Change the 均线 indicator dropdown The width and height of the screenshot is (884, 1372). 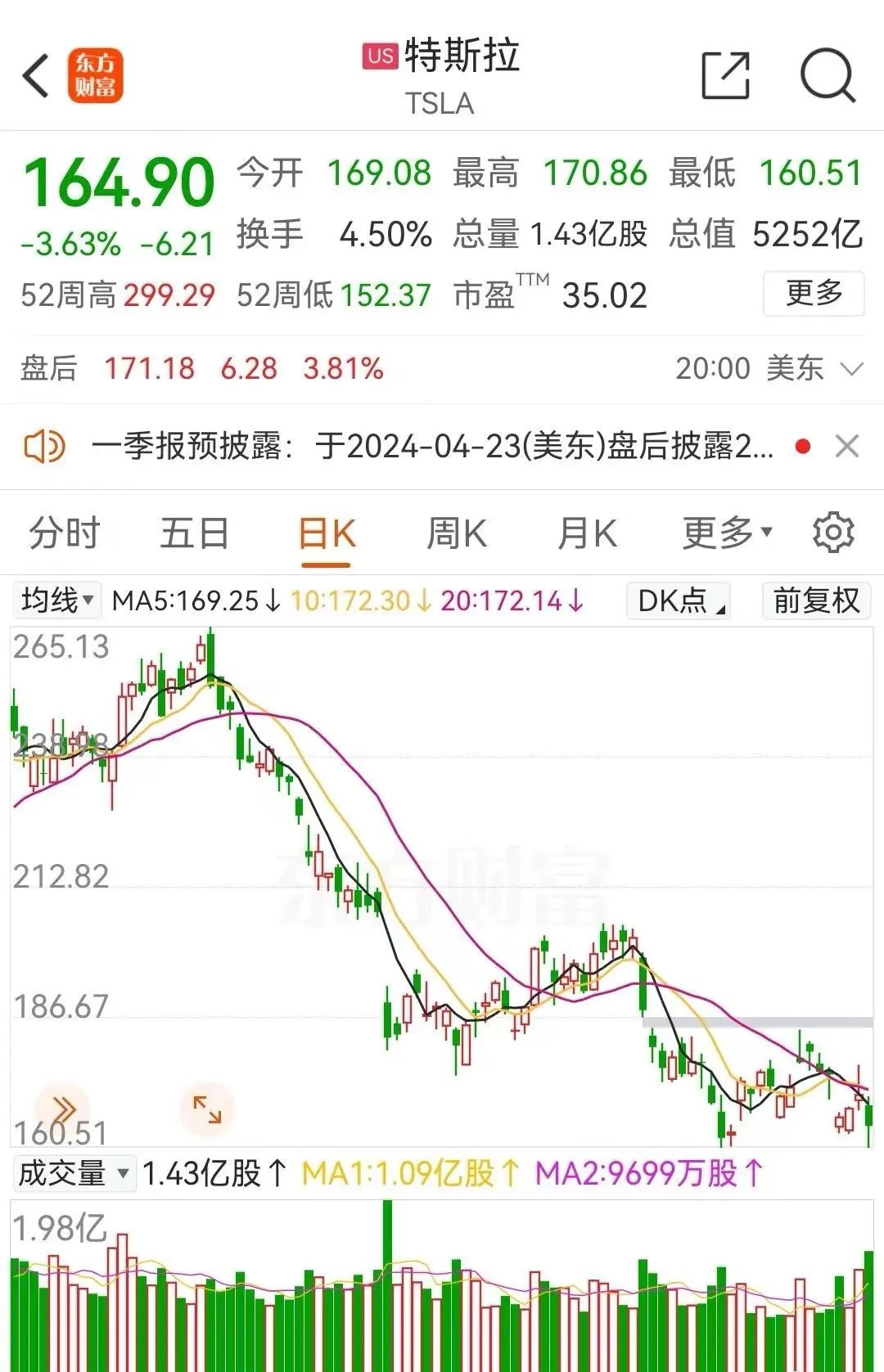tap(57, 601)
